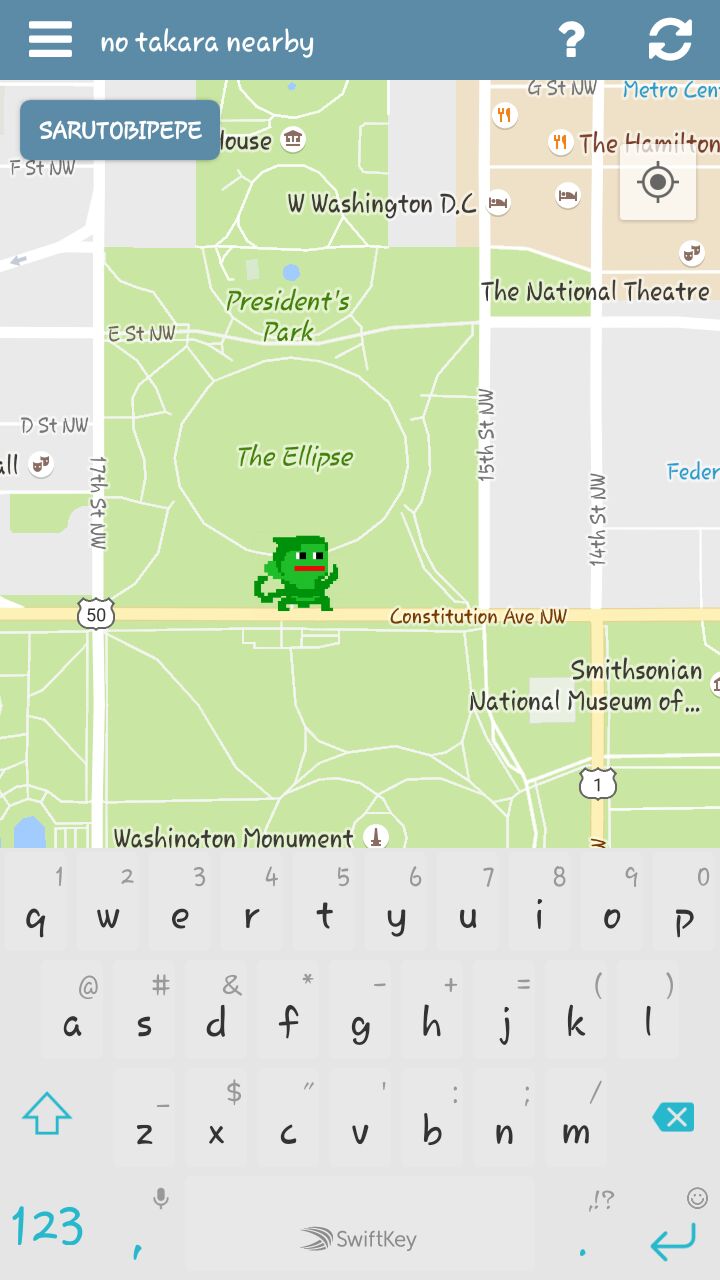Image resolution: width=720 pixels, height=1280 pixels.
Task: Refresh the map with sync icon
Action: click(x=670, y=40)
